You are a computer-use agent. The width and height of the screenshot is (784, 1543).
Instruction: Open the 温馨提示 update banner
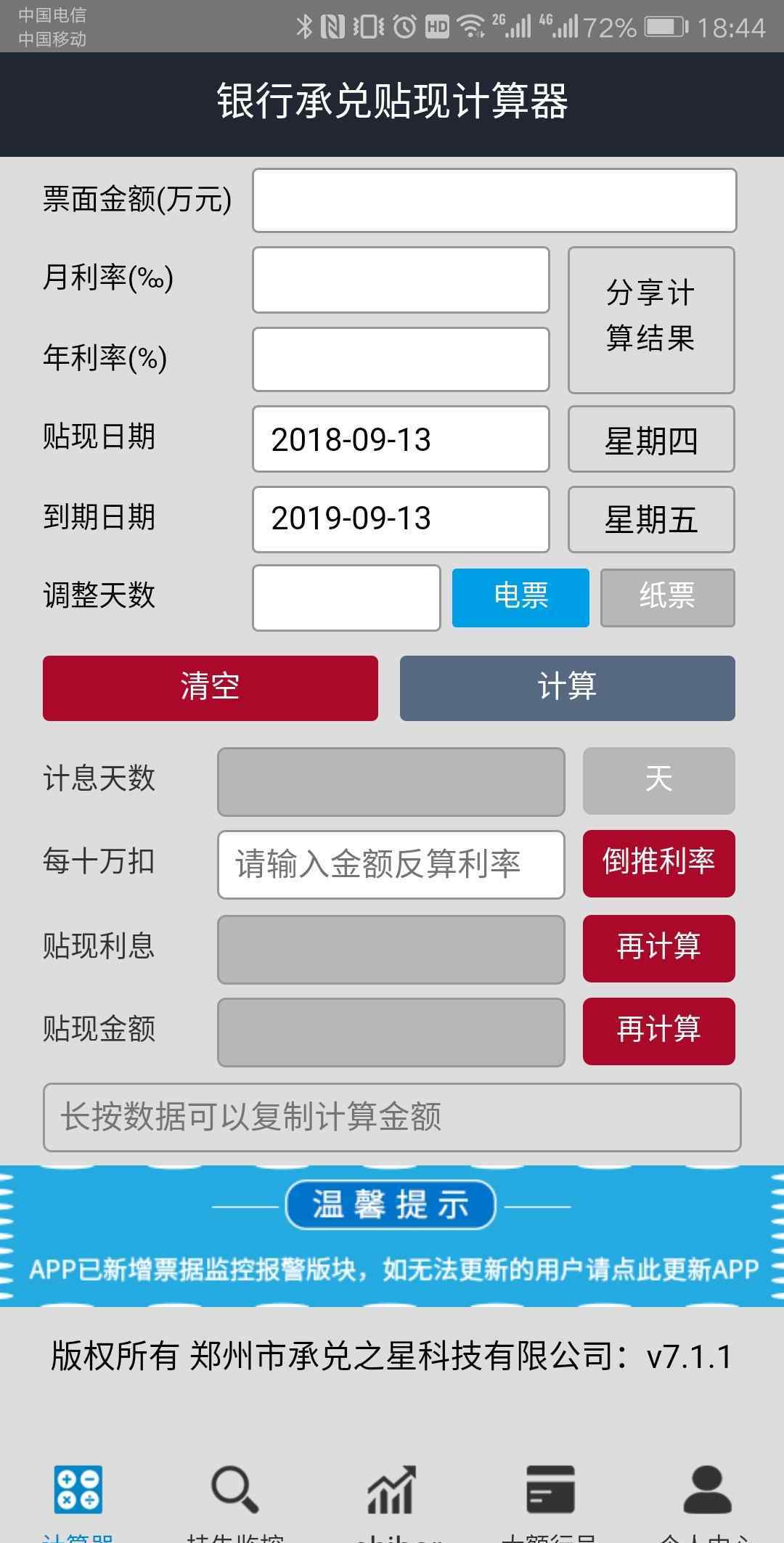pos(392,1236)
